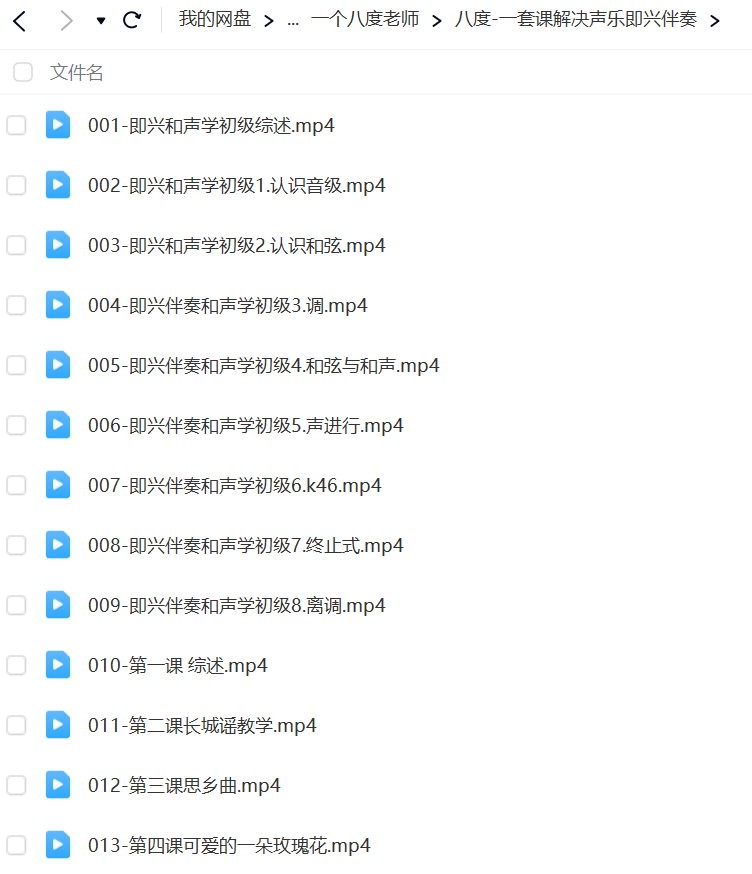
Task: Expand the hidden breadcrumb path ellipsis
Action: [x=293, y=20]
